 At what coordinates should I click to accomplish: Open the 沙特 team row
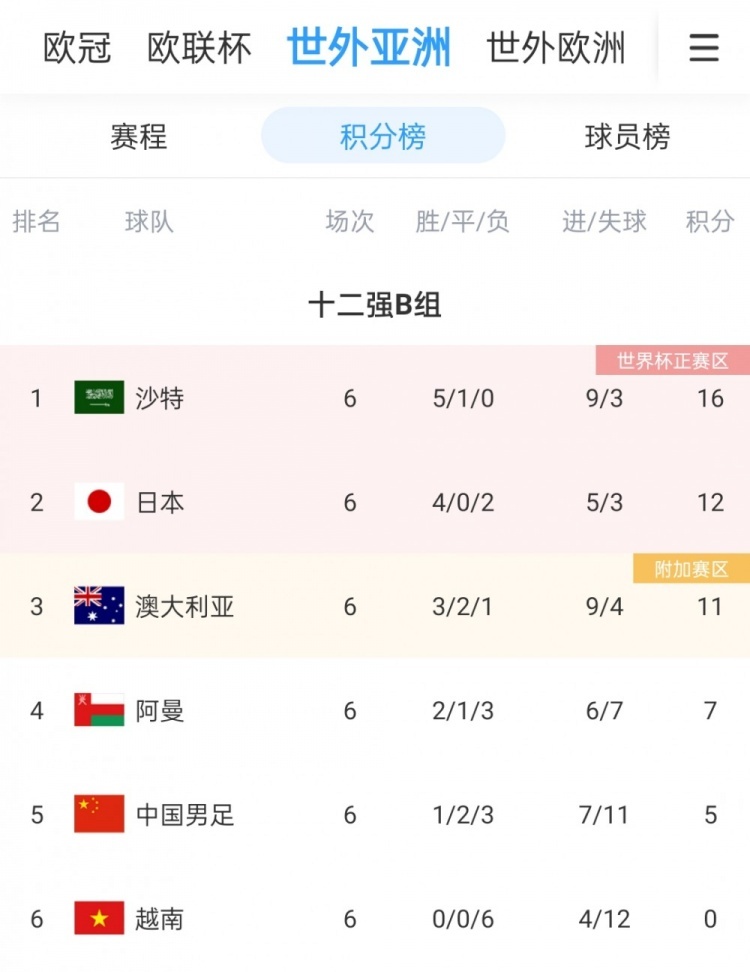375,397
